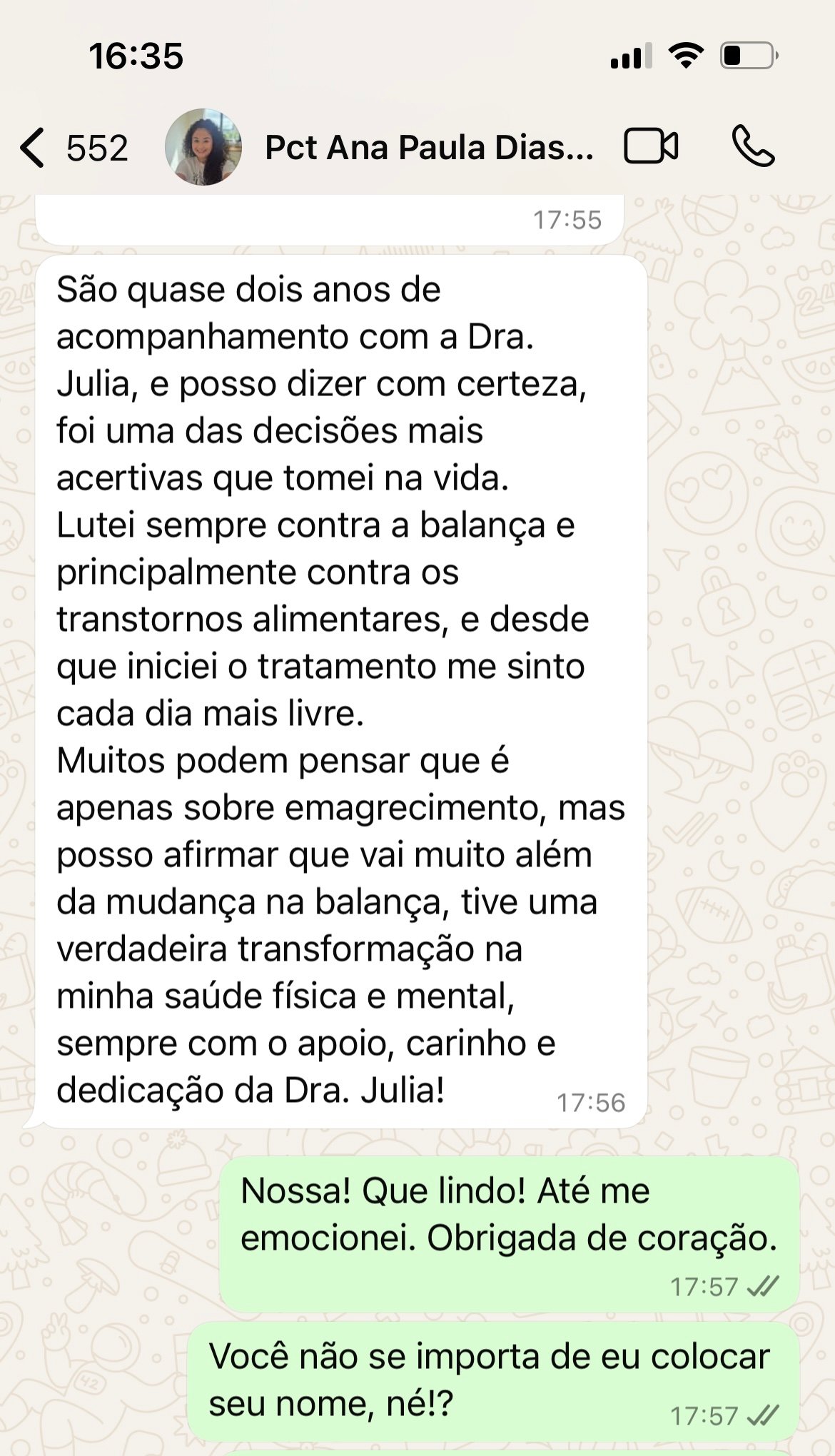
Task: Start a voice call with Ana Paula
Action: [753, 146]
